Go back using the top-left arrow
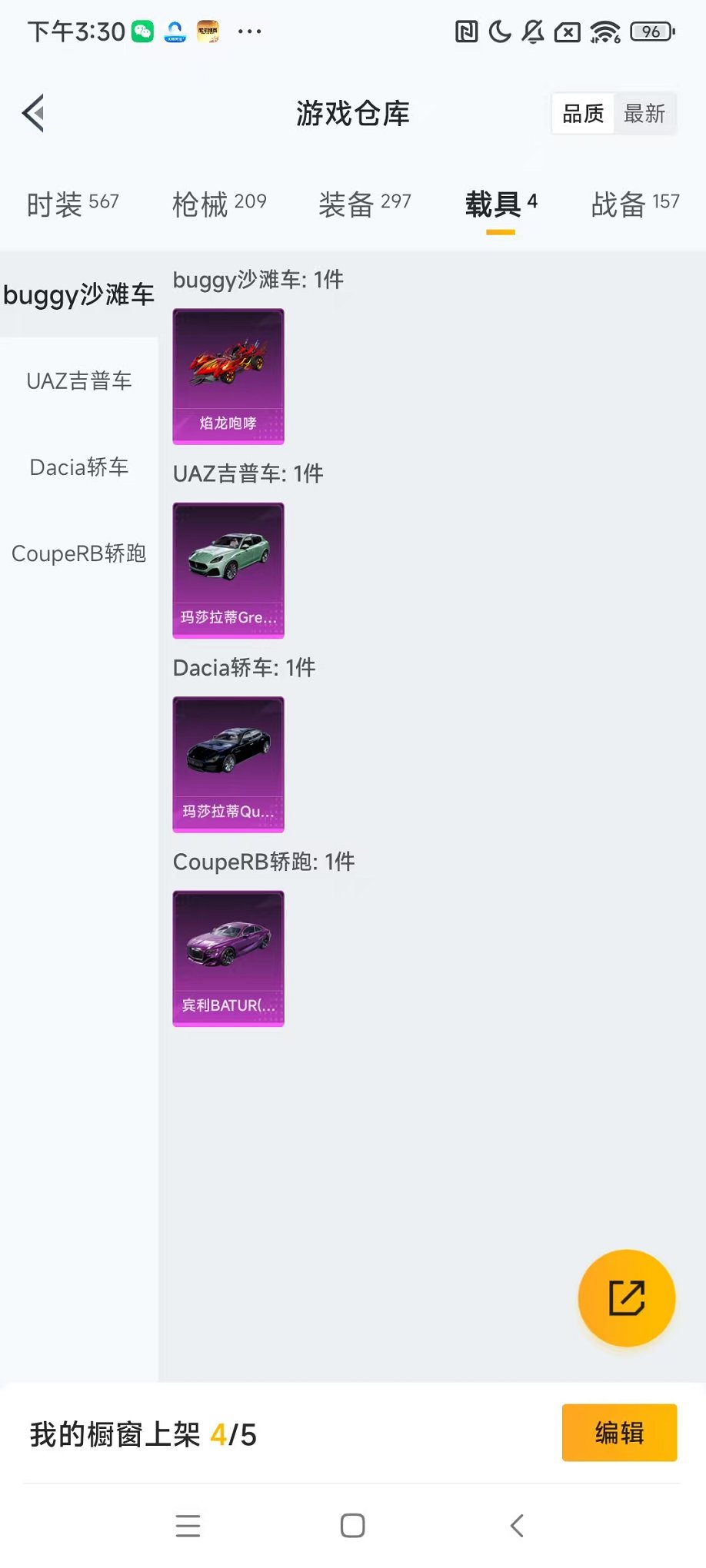This screenshot has width=706, height=1568. (x=33, y=114)
